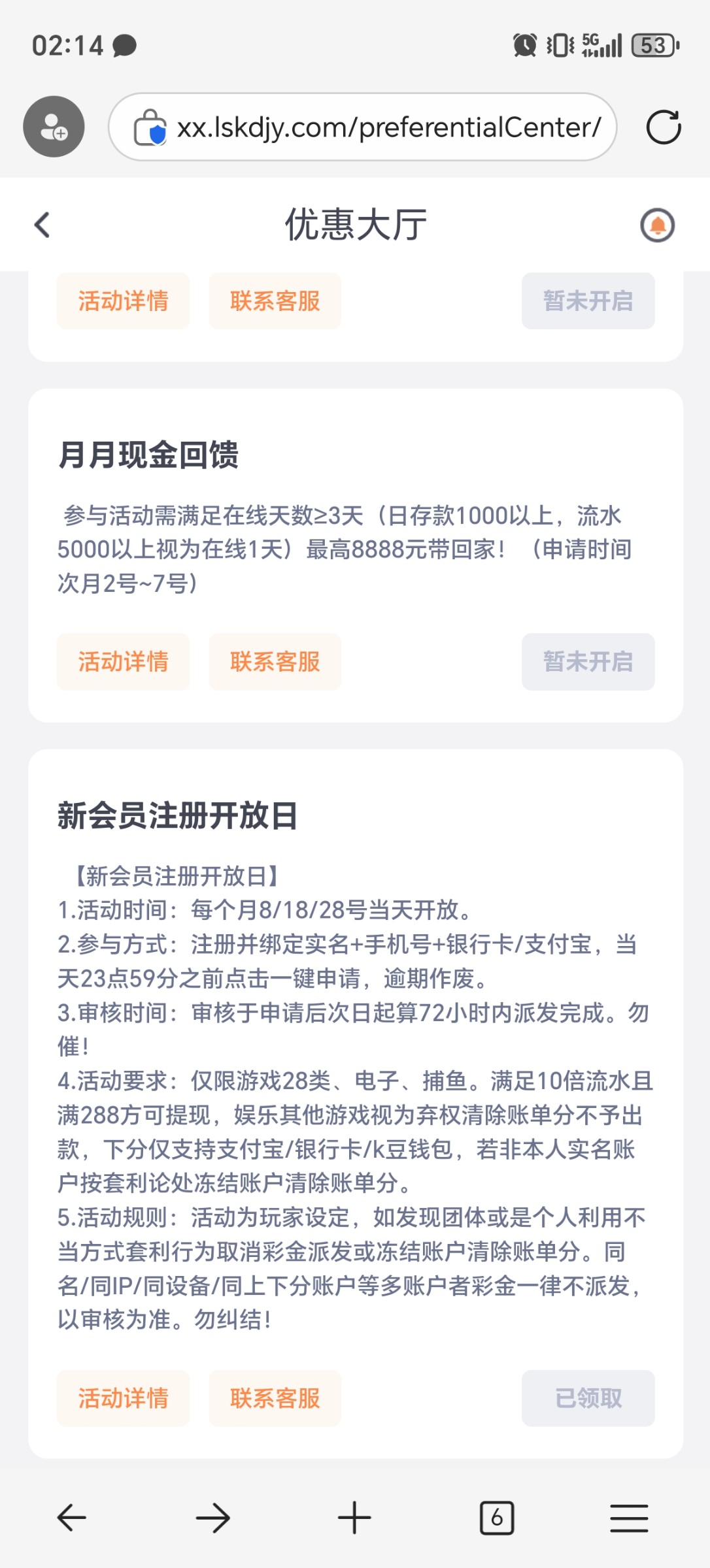Tap 暂未开启 button in 月月现金回馈 card
This screenshot has height=1568, width=710.
(588, 661)
